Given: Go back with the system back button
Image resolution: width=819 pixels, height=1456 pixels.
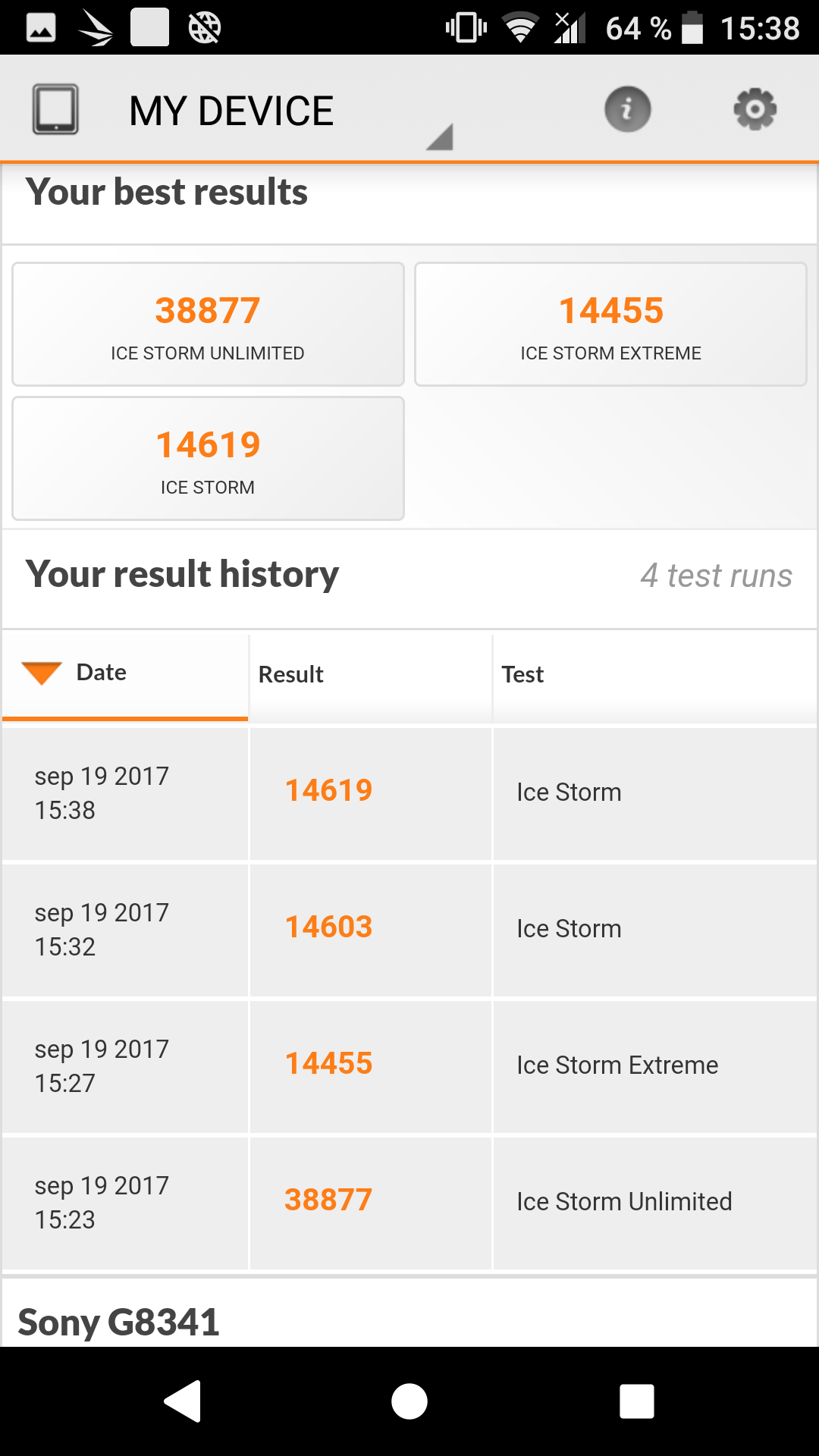Looking at the screenshot, I should [182, 1401].
